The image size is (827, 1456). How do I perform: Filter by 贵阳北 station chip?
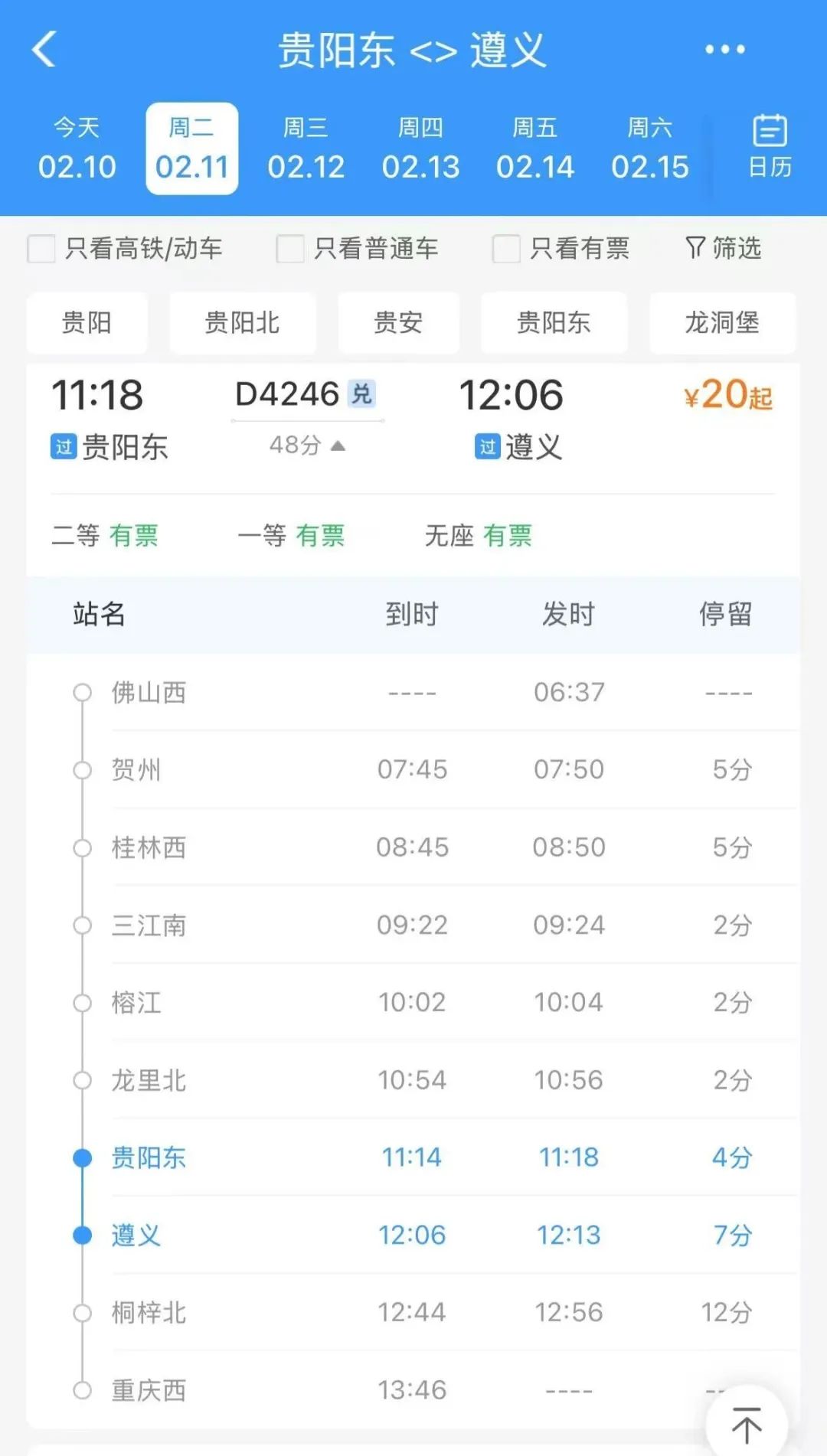pos(242,322)
